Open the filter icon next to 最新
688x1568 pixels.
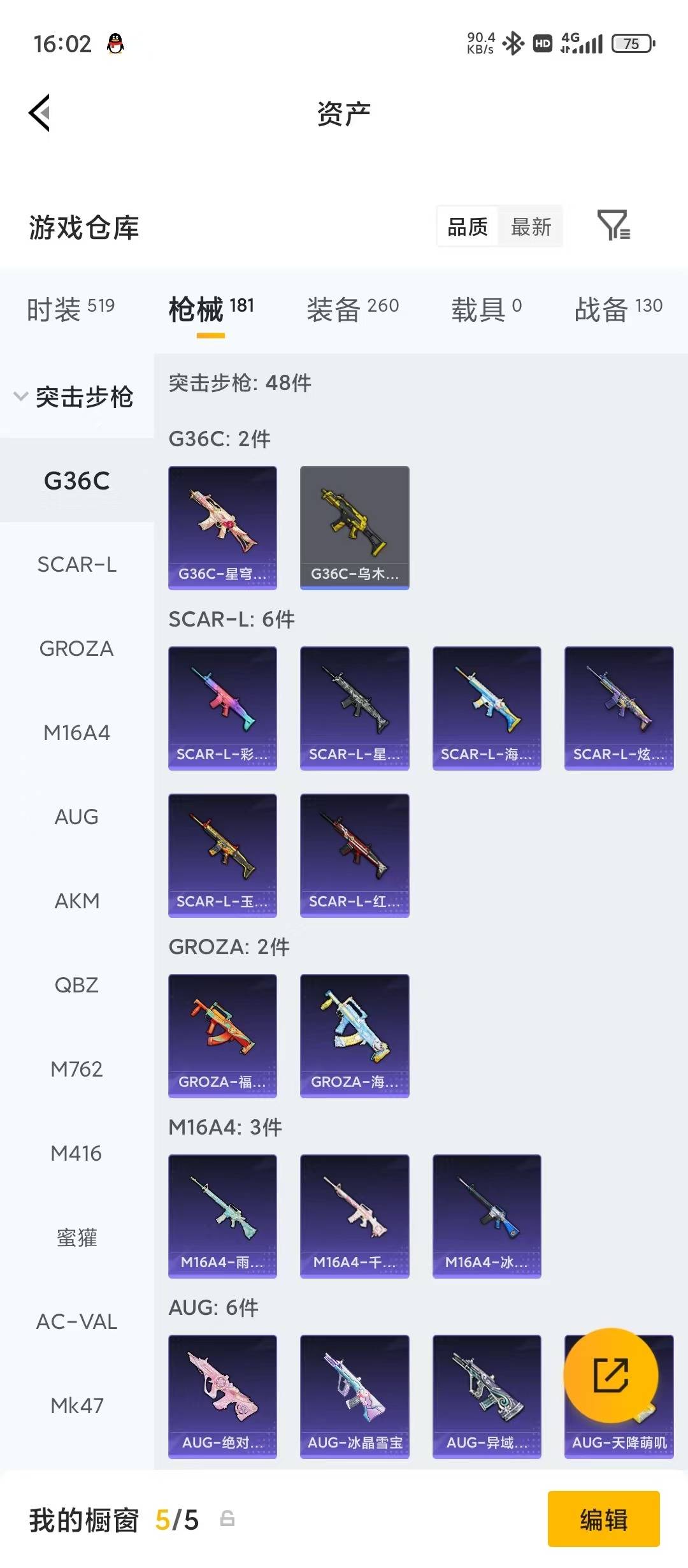coord(613,225)
